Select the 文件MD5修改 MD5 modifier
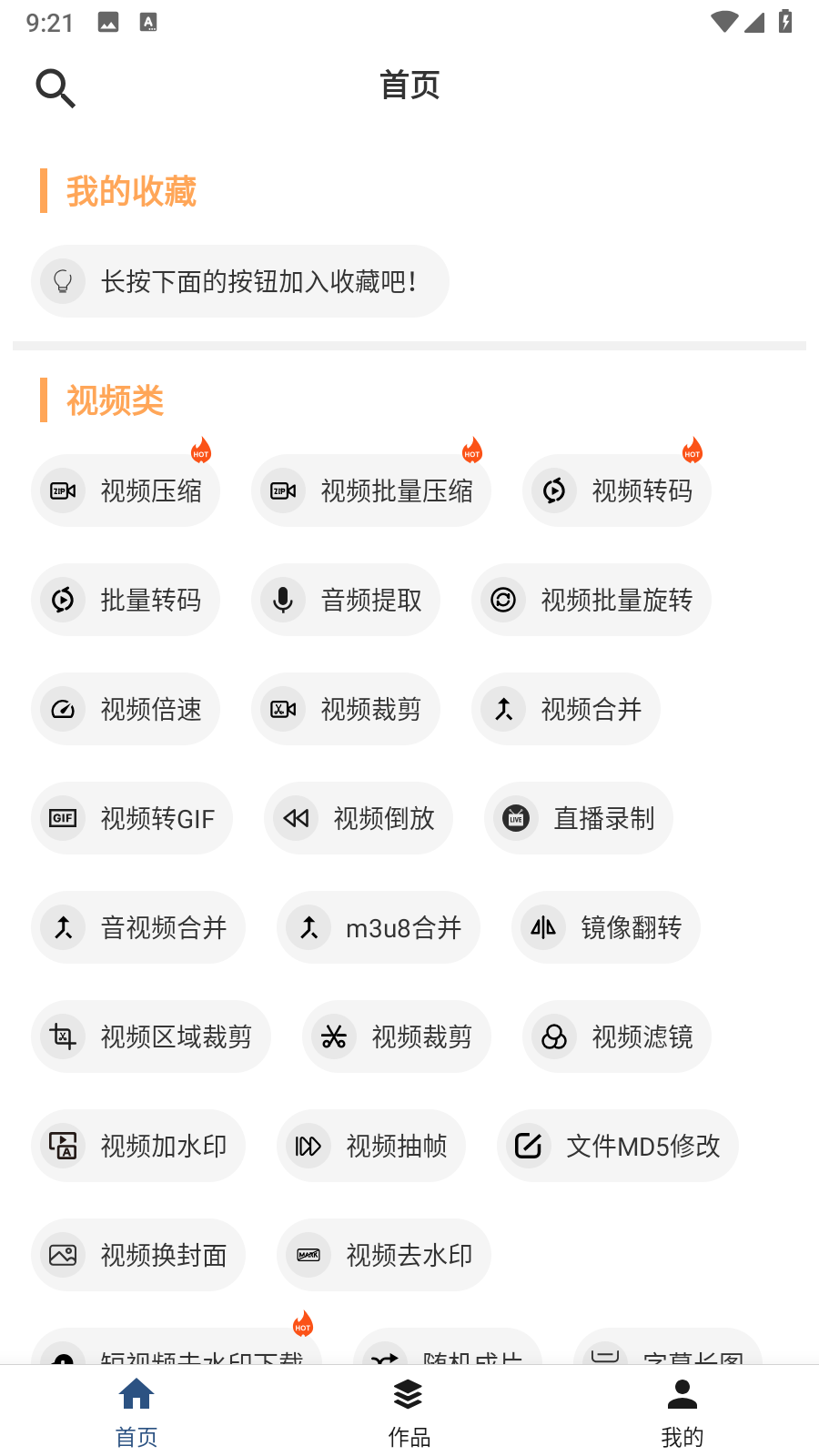This screenshot has height=1456, width=819. pos(617,1146)
